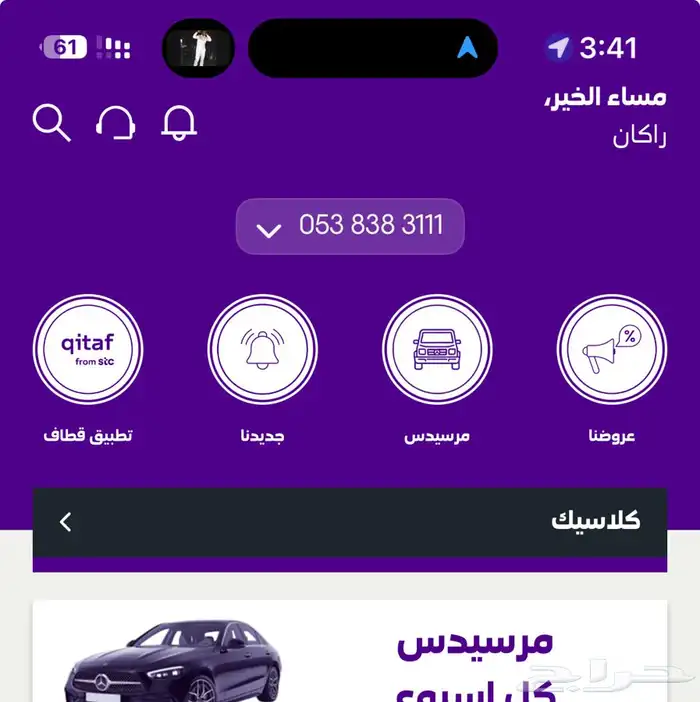Open the search icon
This screenshot has height=702, width=700.
pyautogui.click(x=51, y=123)
